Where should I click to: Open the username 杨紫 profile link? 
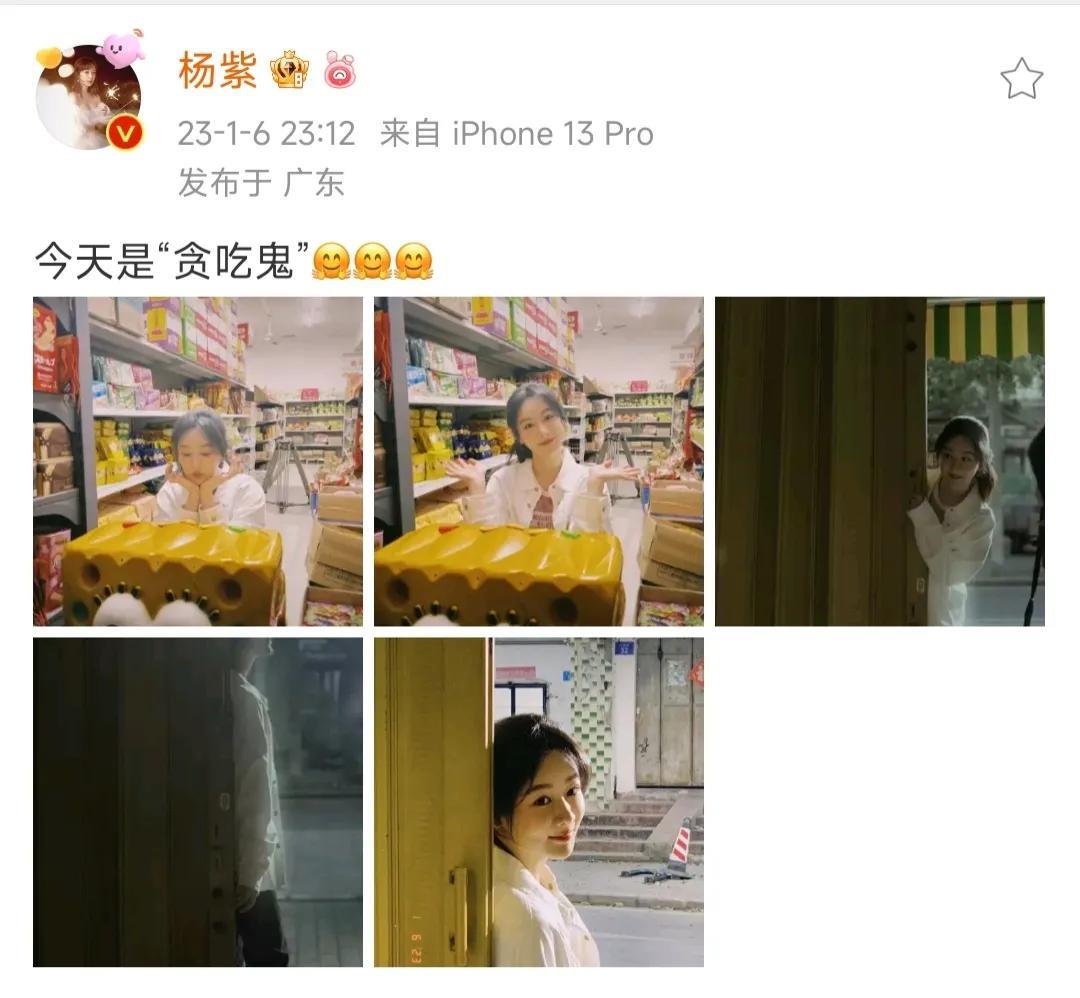217,71
